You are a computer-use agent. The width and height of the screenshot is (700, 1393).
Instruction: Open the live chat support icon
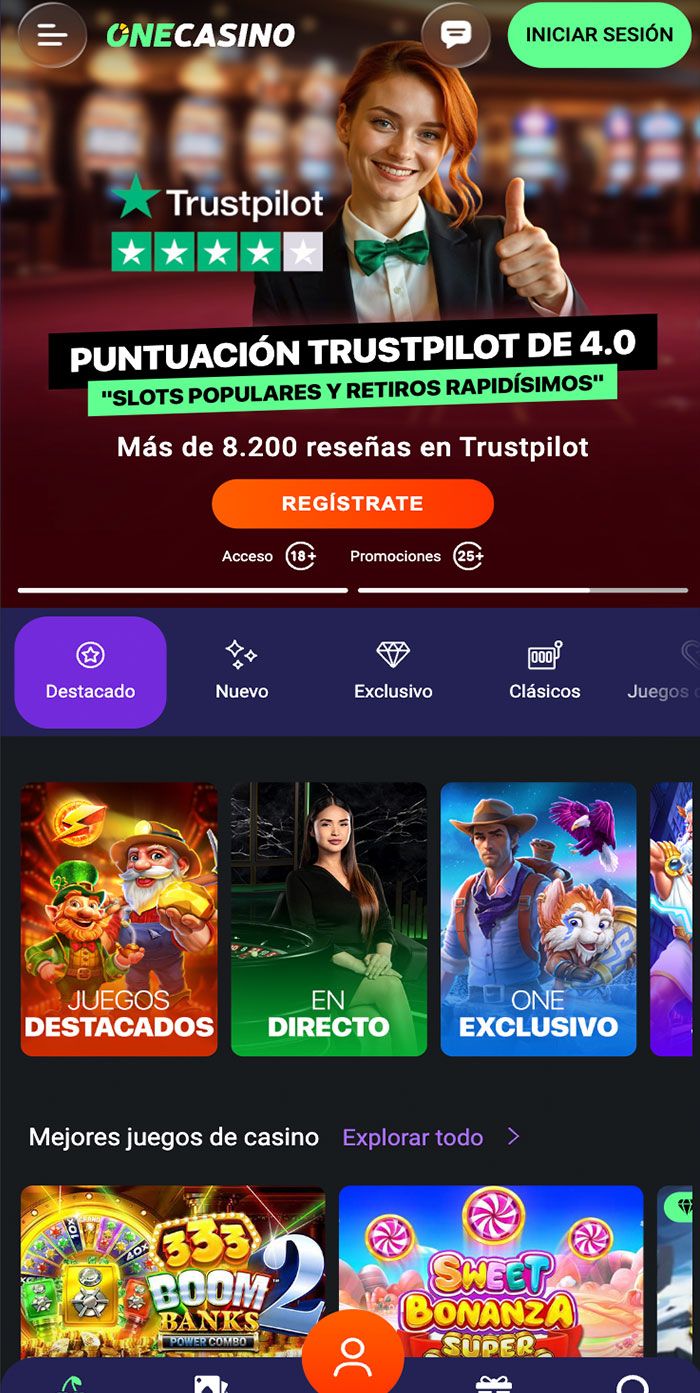(x=456, y=36)
